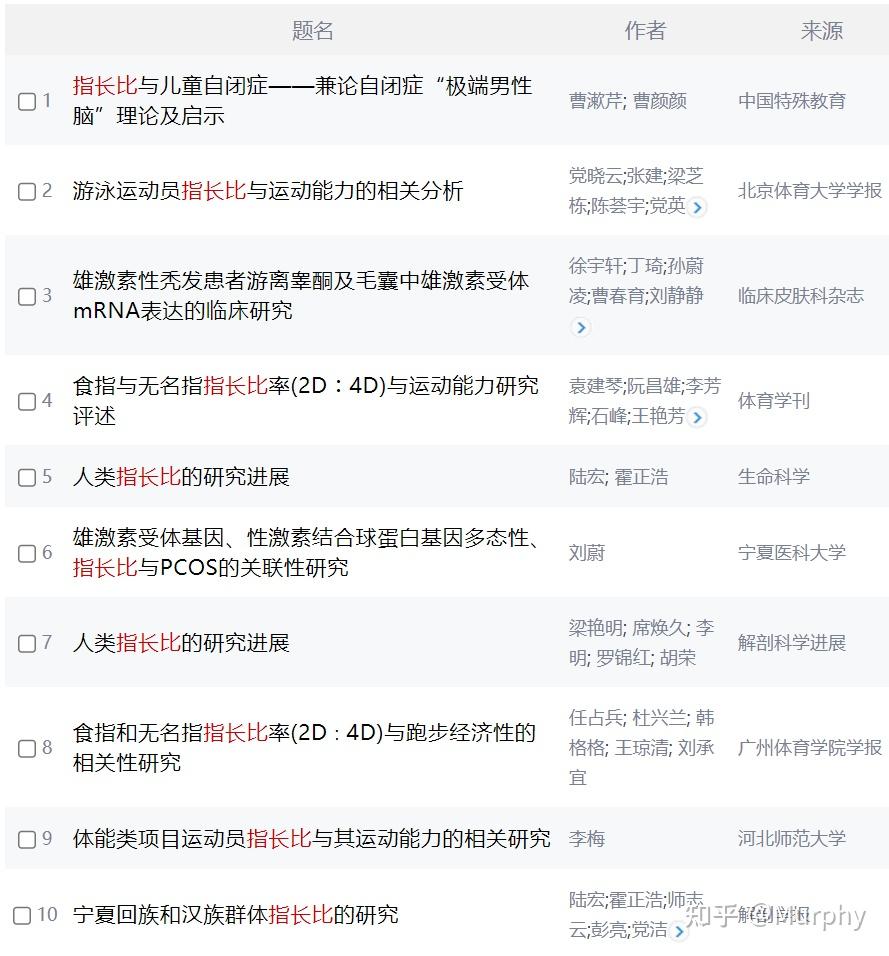Screen dimensions: 889x956
Task: Open source journal 解剖科学进展
Action: pos(791,643)
